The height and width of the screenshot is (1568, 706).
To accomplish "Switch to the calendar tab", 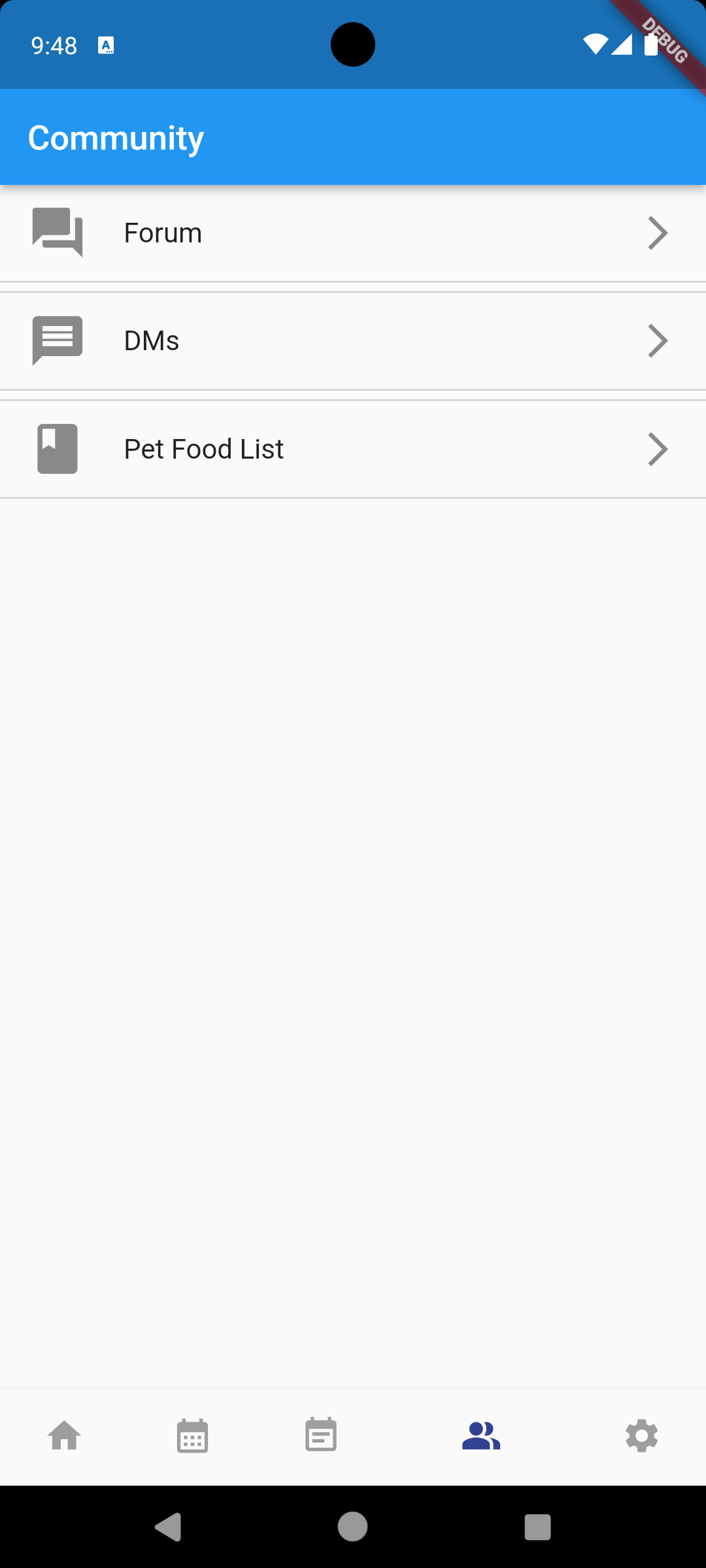I will tap(192, 1436).
